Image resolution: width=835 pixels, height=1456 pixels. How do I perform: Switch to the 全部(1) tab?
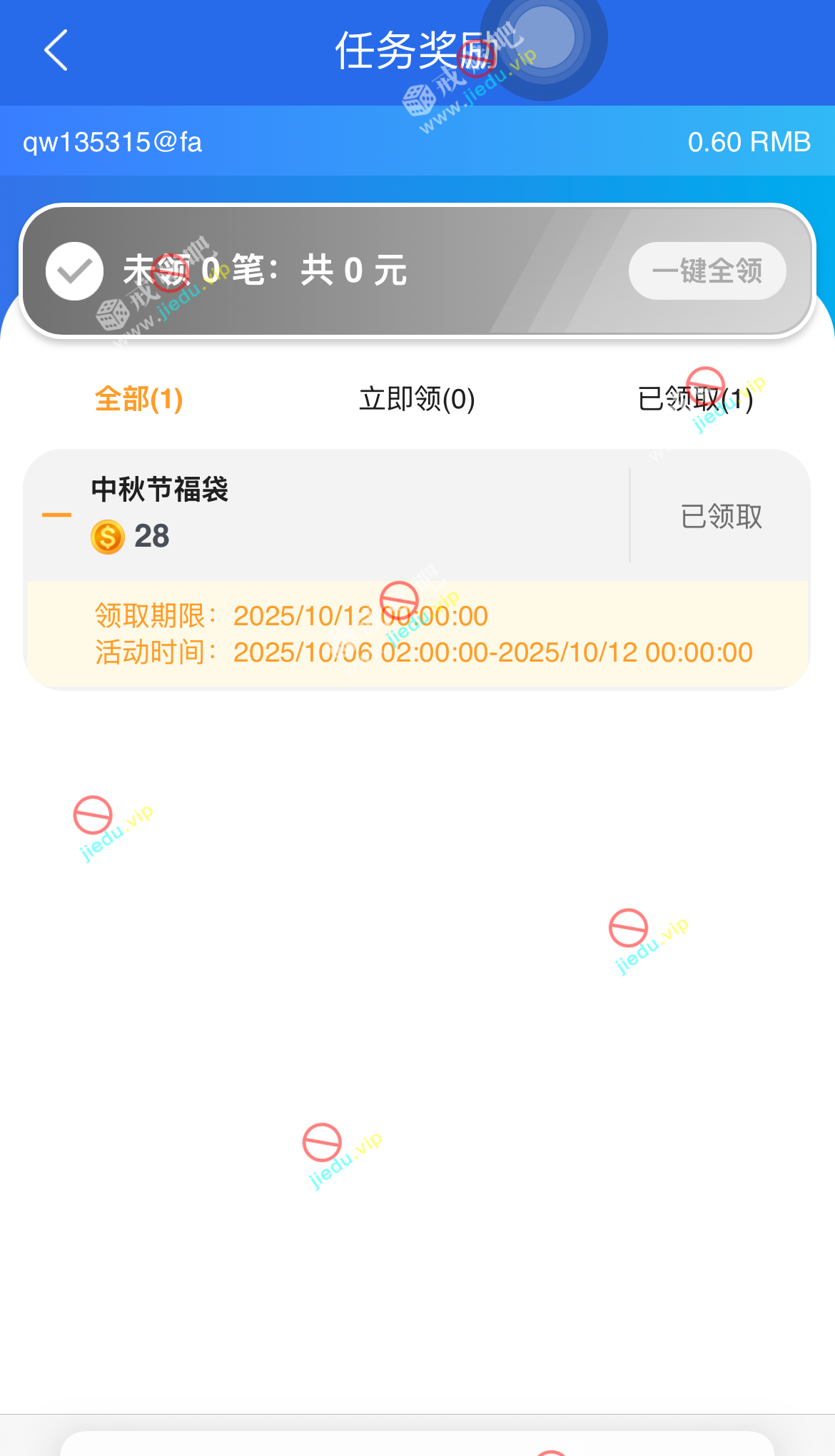[139, 399]
